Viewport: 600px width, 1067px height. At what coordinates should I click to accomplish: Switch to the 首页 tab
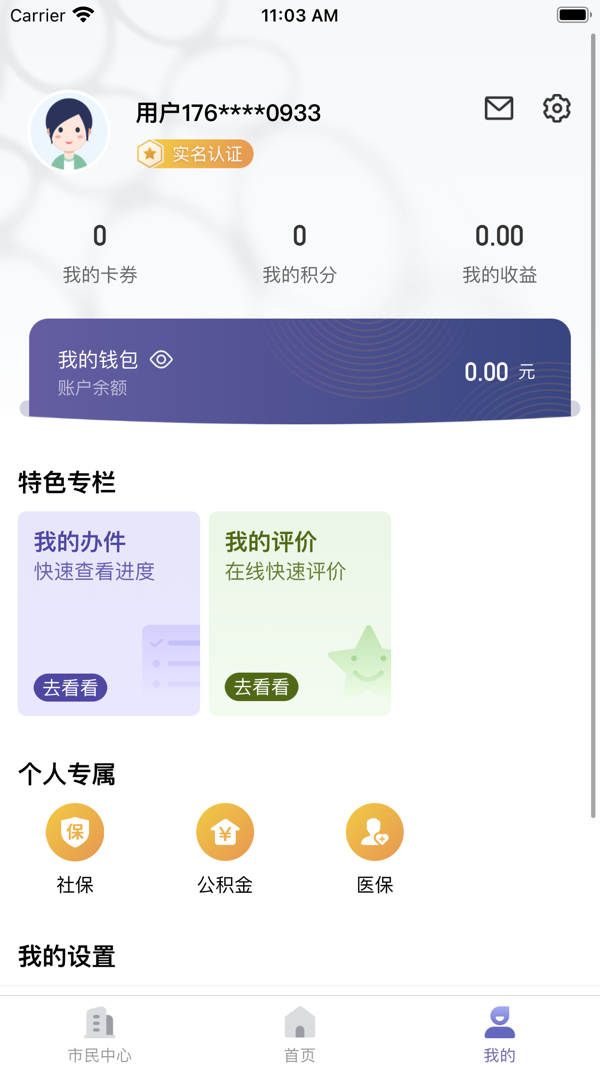pyautogui.click(x=299, y=1034)
